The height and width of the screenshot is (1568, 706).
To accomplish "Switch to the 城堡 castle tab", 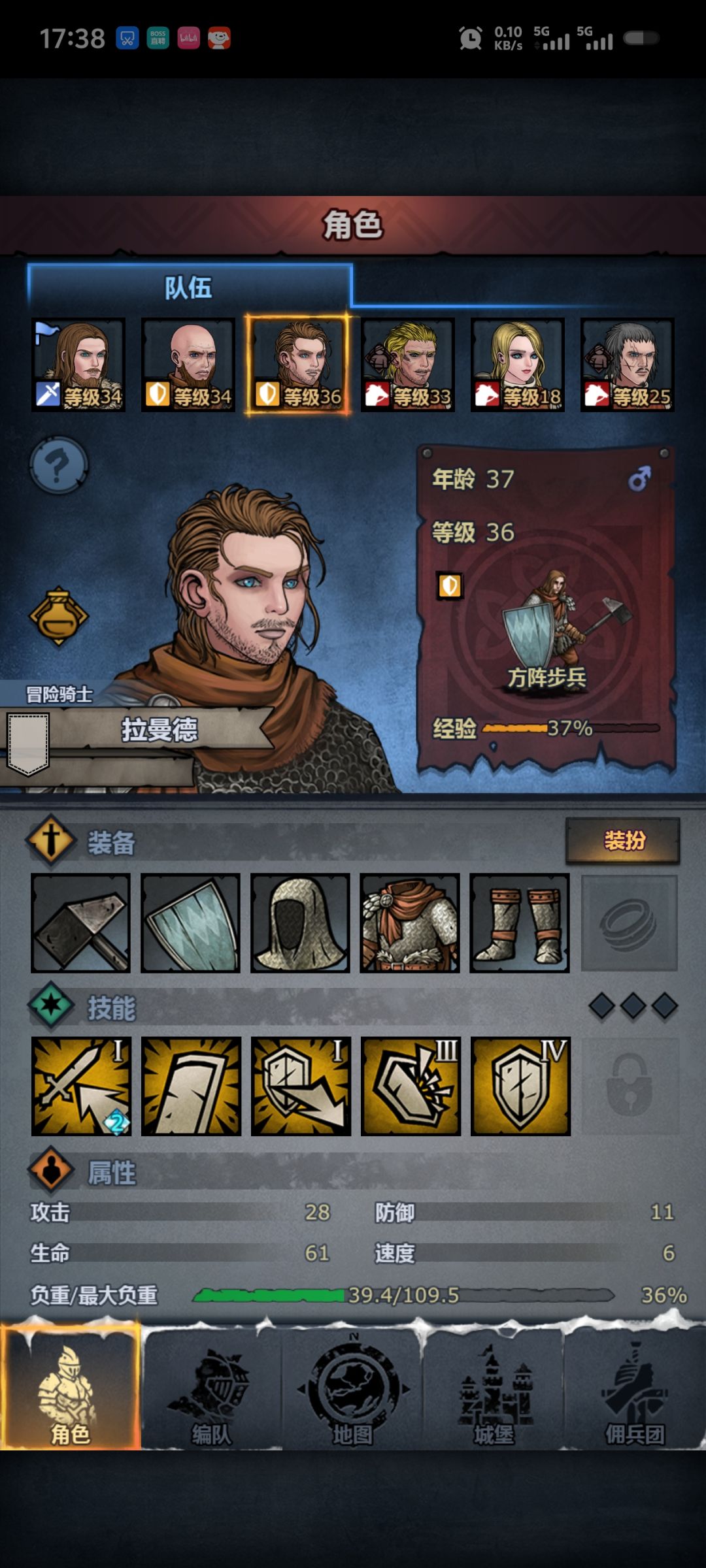I will (x=494, y=1390).
